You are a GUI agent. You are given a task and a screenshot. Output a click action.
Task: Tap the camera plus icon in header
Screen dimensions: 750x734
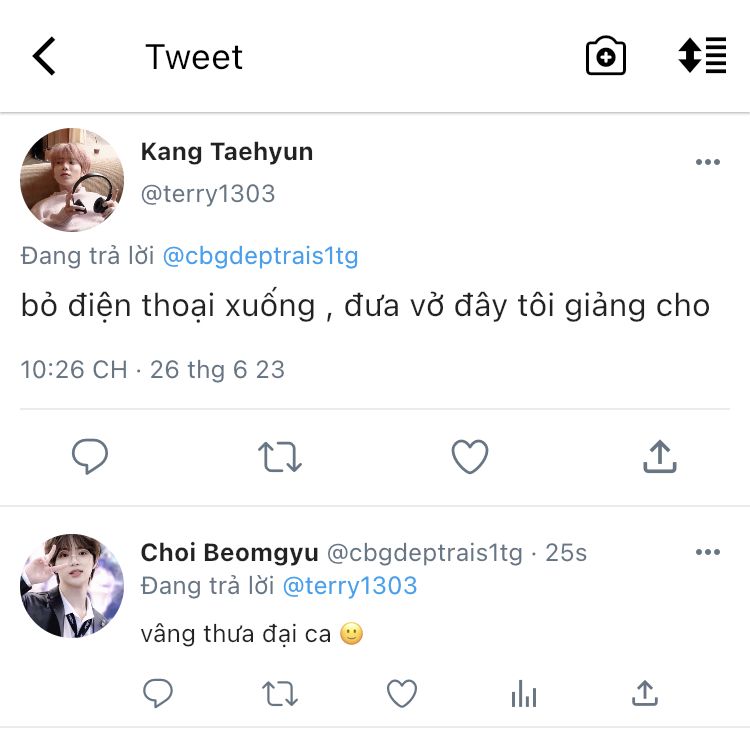[605, 56]
